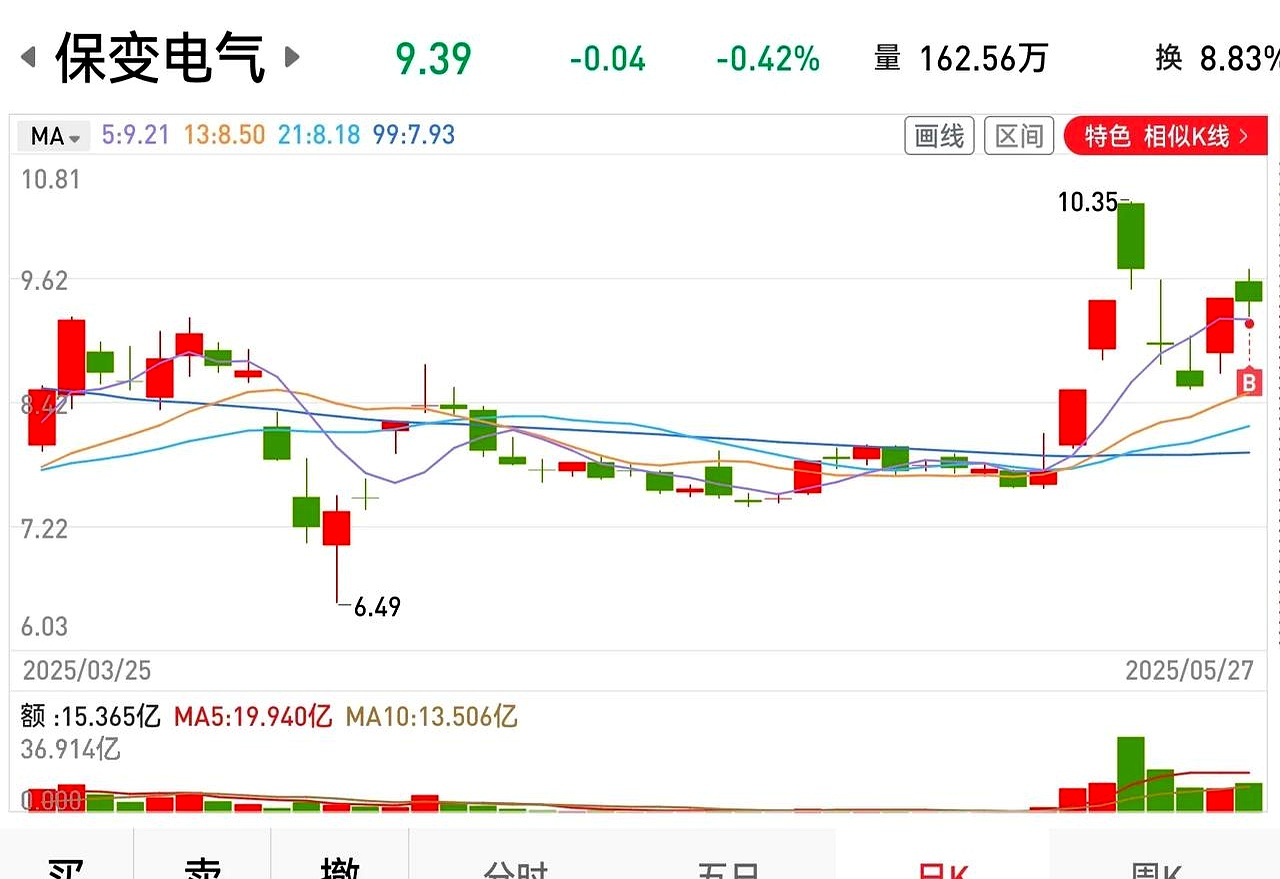Go to the previous stock arrow
The image size is (1280, 879).
pos(29,57)
